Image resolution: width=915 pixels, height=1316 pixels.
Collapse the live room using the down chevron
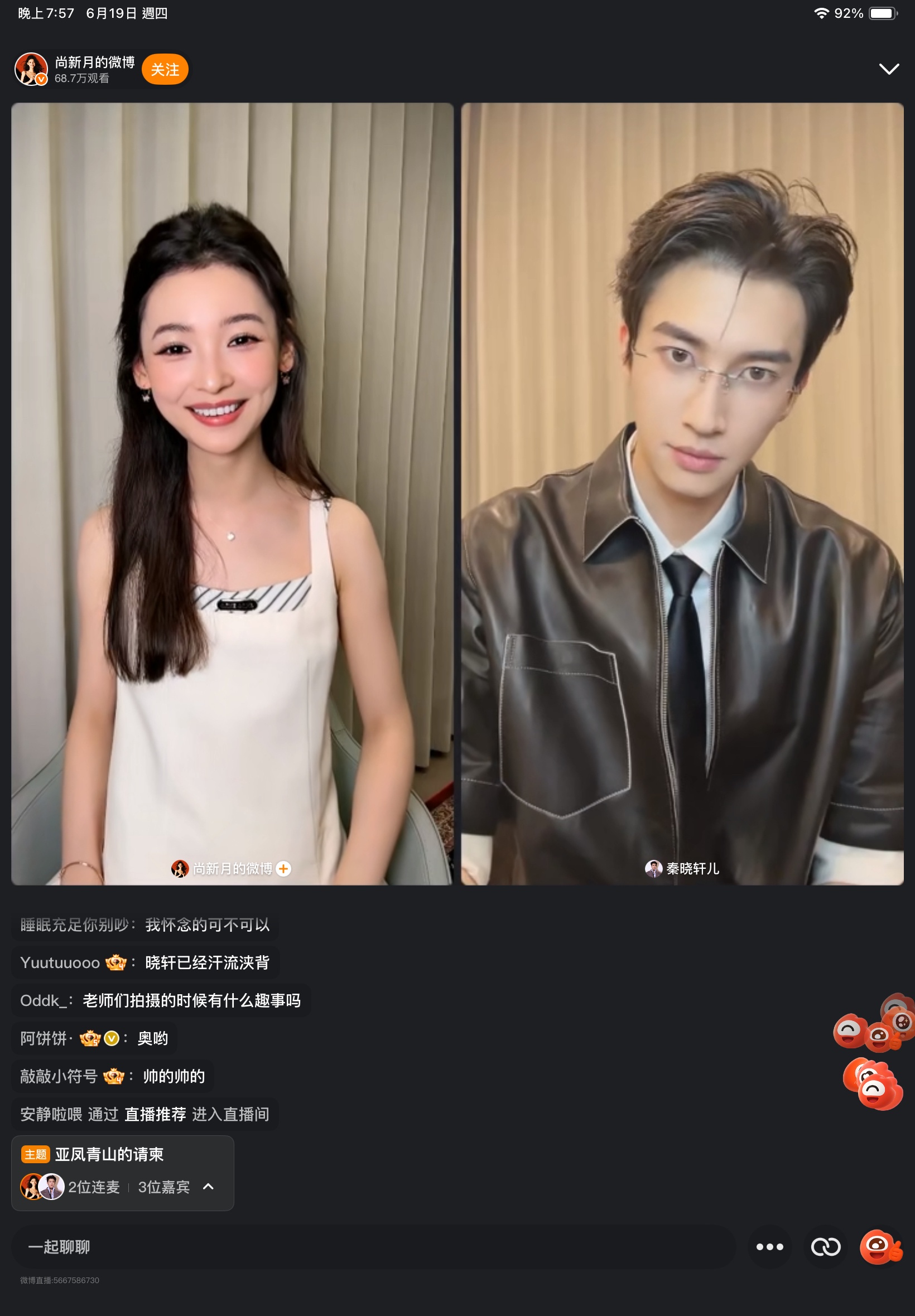pyautogui.click(x=889, y=69)
